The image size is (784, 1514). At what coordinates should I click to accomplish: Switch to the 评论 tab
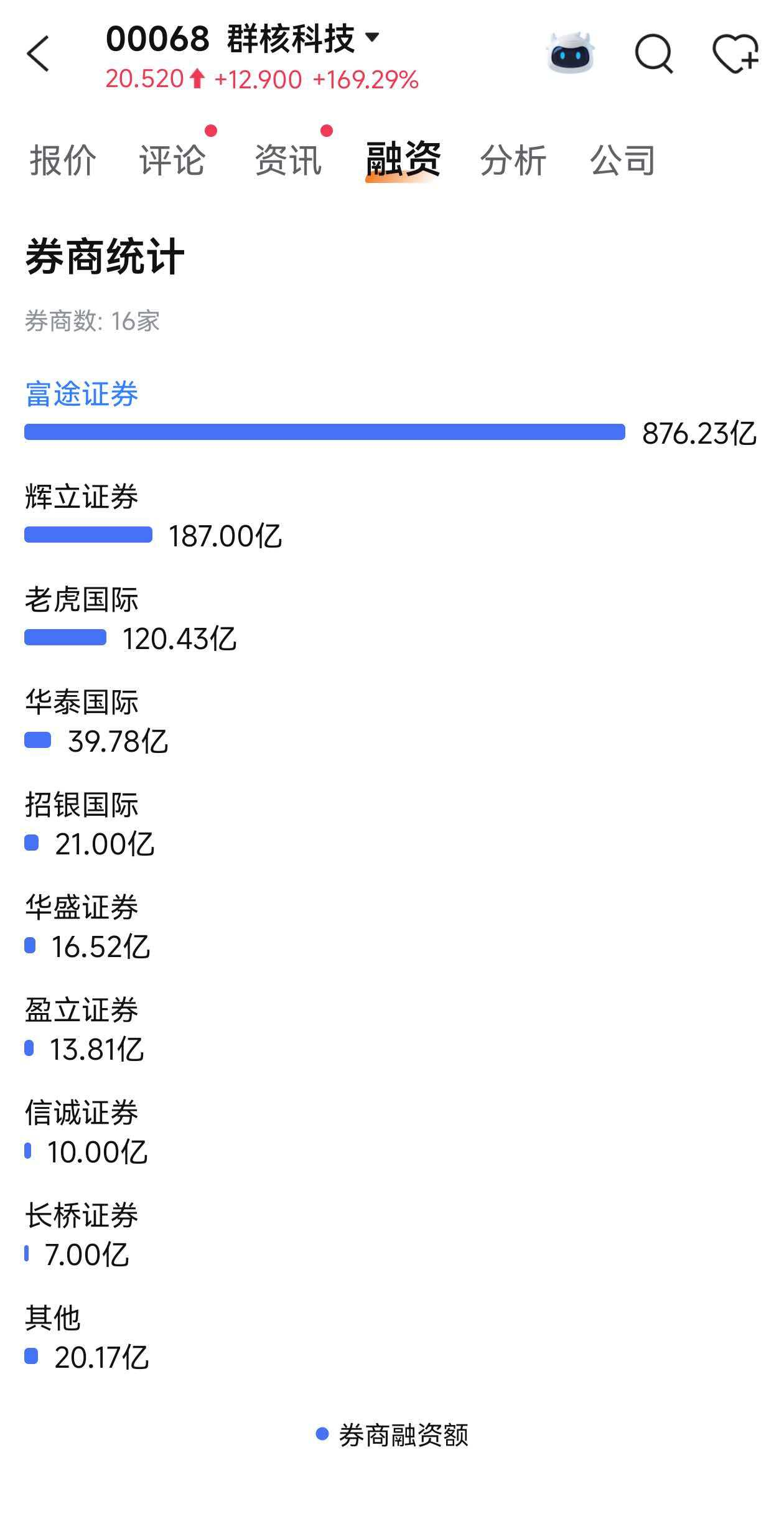(172, 161)
